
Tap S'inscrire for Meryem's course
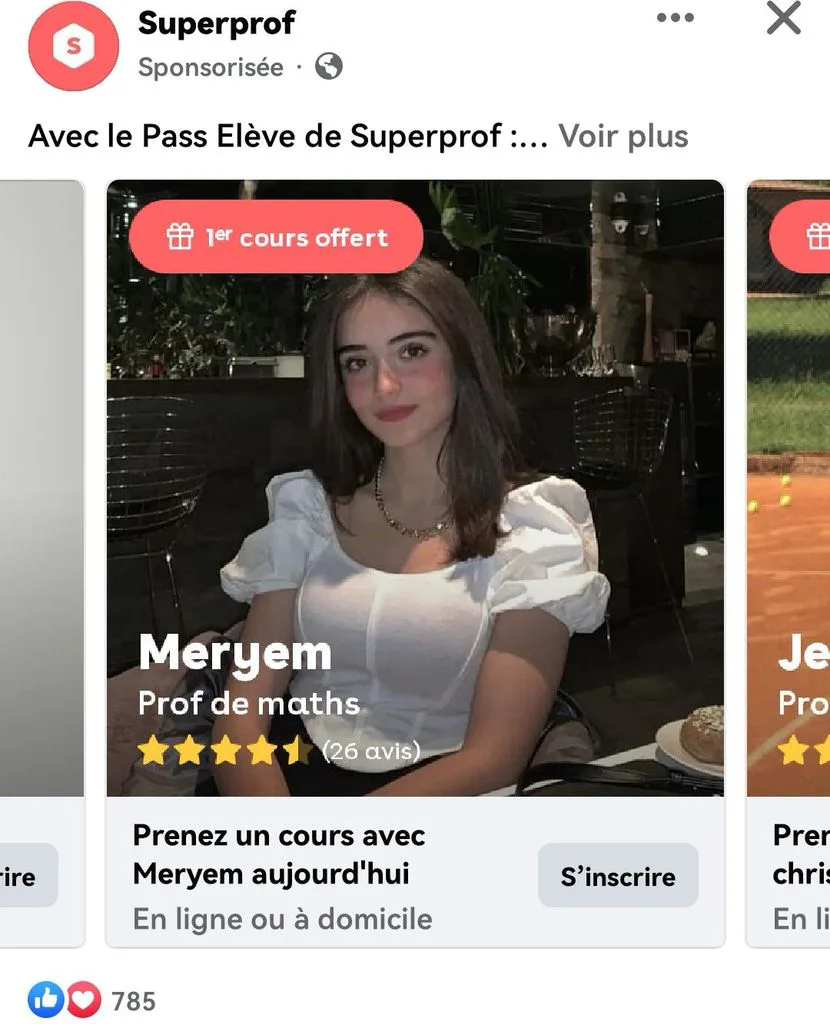tap(618, 876)
